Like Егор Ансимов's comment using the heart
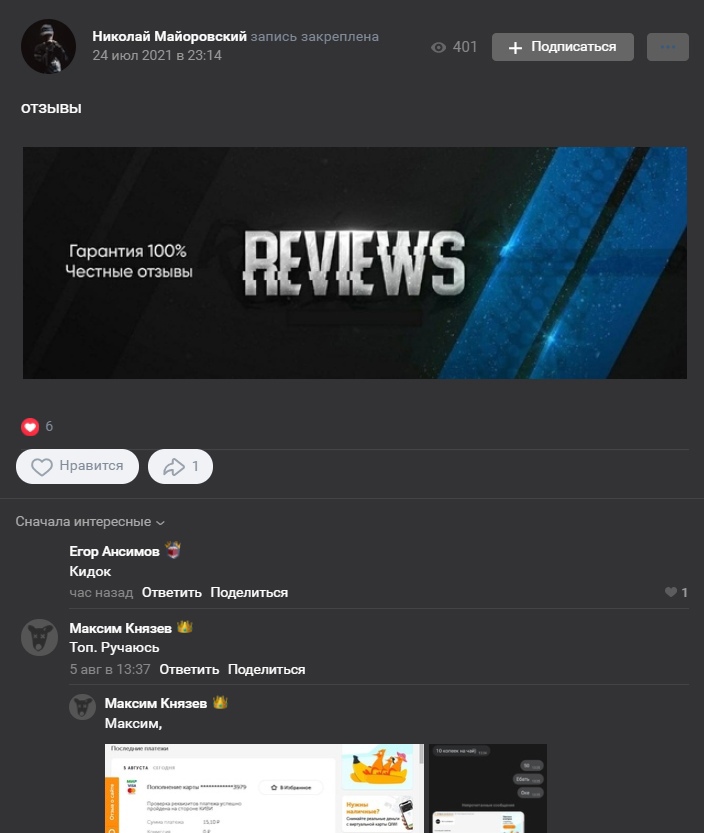This screenshot has height=833, width=704. pyautogui.click(x=671, y=592)
